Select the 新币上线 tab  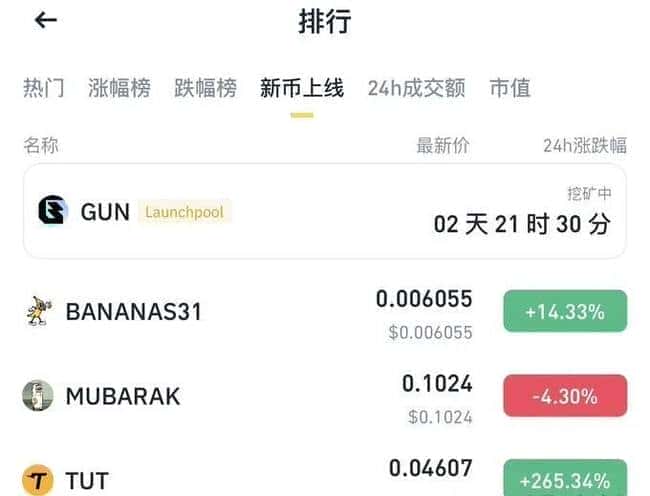(301, 88)
